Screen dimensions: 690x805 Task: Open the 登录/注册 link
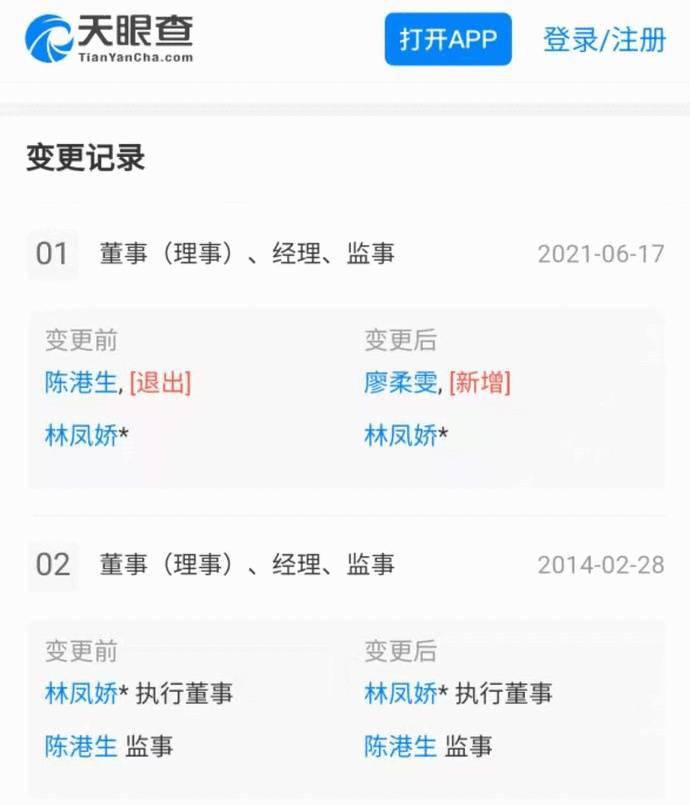coord(604,40)
